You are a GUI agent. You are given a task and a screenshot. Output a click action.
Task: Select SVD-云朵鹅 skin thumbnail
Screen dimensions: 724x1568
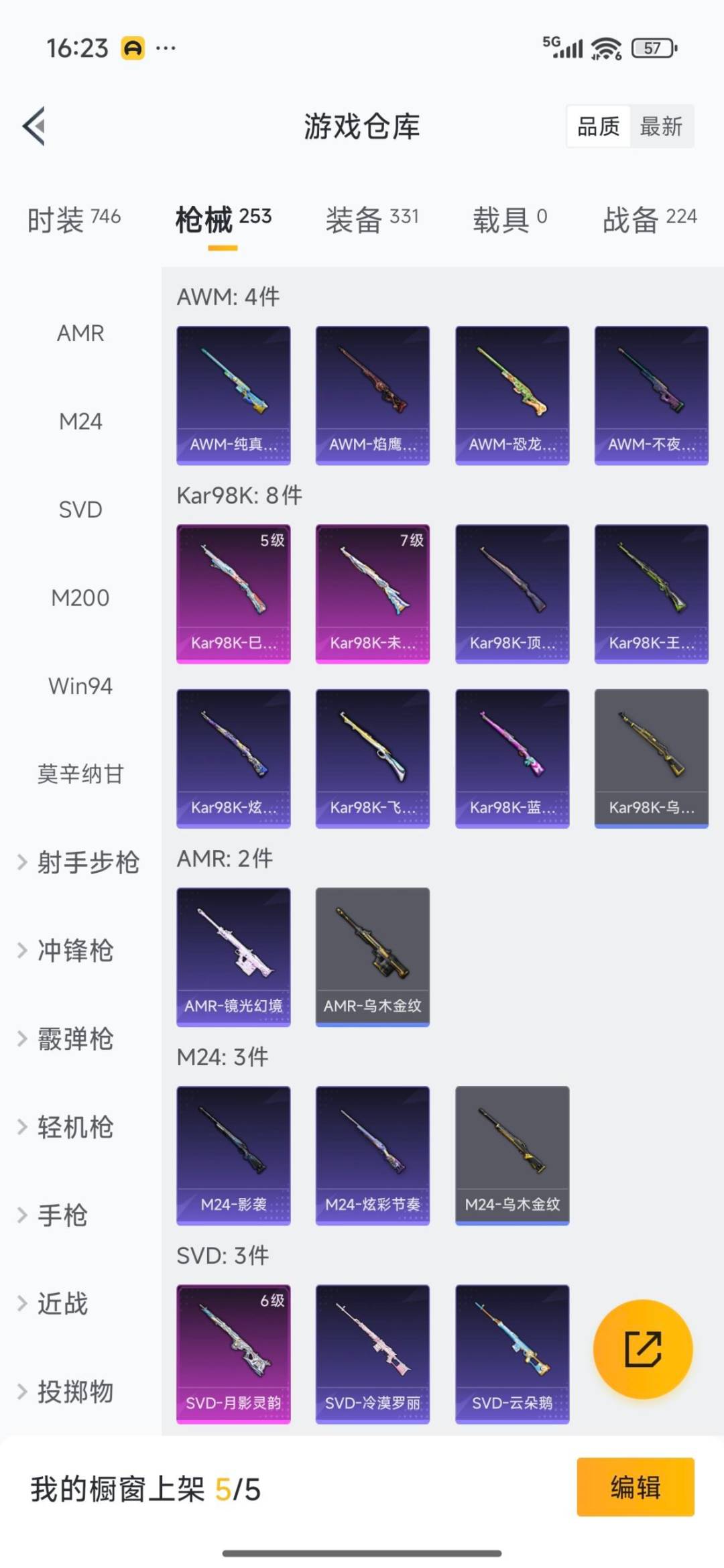(511, 1354)
